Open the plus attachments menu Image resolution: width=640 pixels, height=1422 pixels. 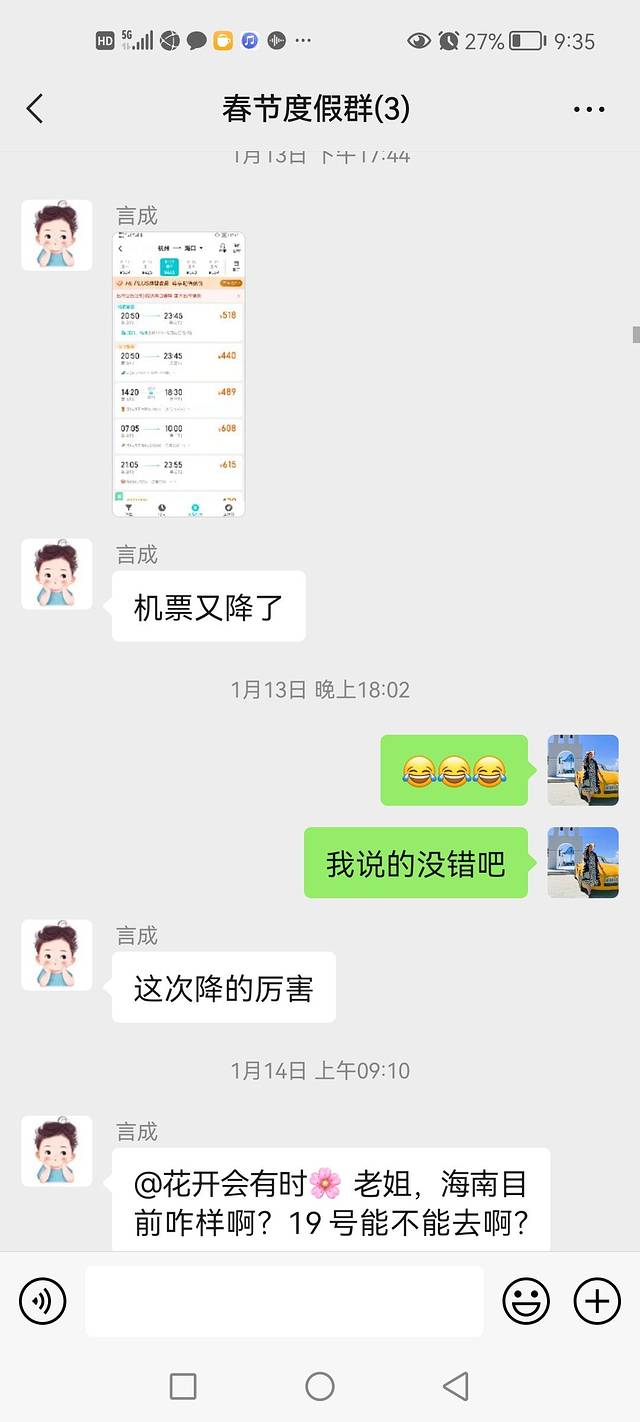[597, 1301]
